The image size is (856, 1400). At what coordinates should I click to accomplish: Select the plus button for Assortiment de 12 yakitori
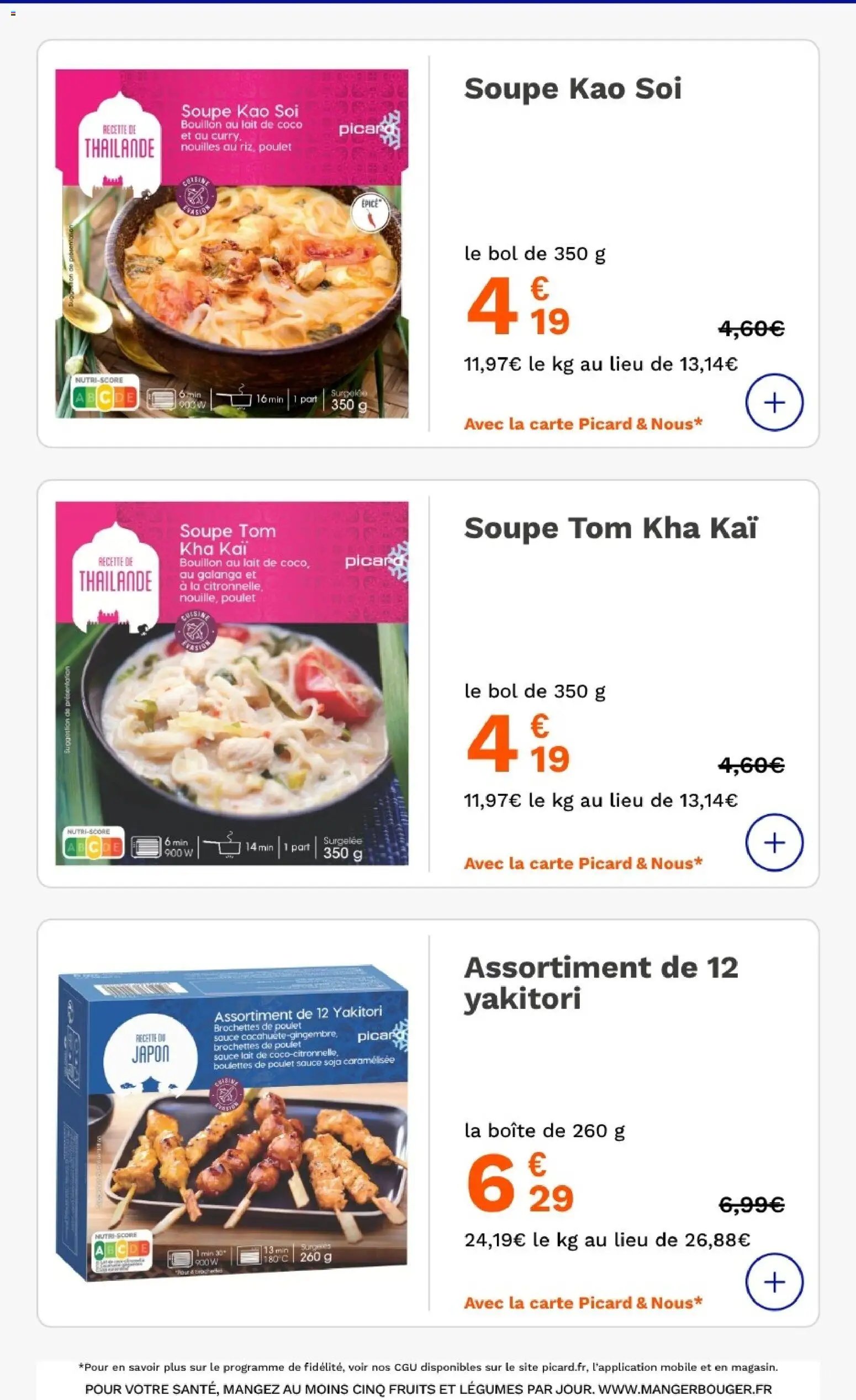click(774, 1281)
